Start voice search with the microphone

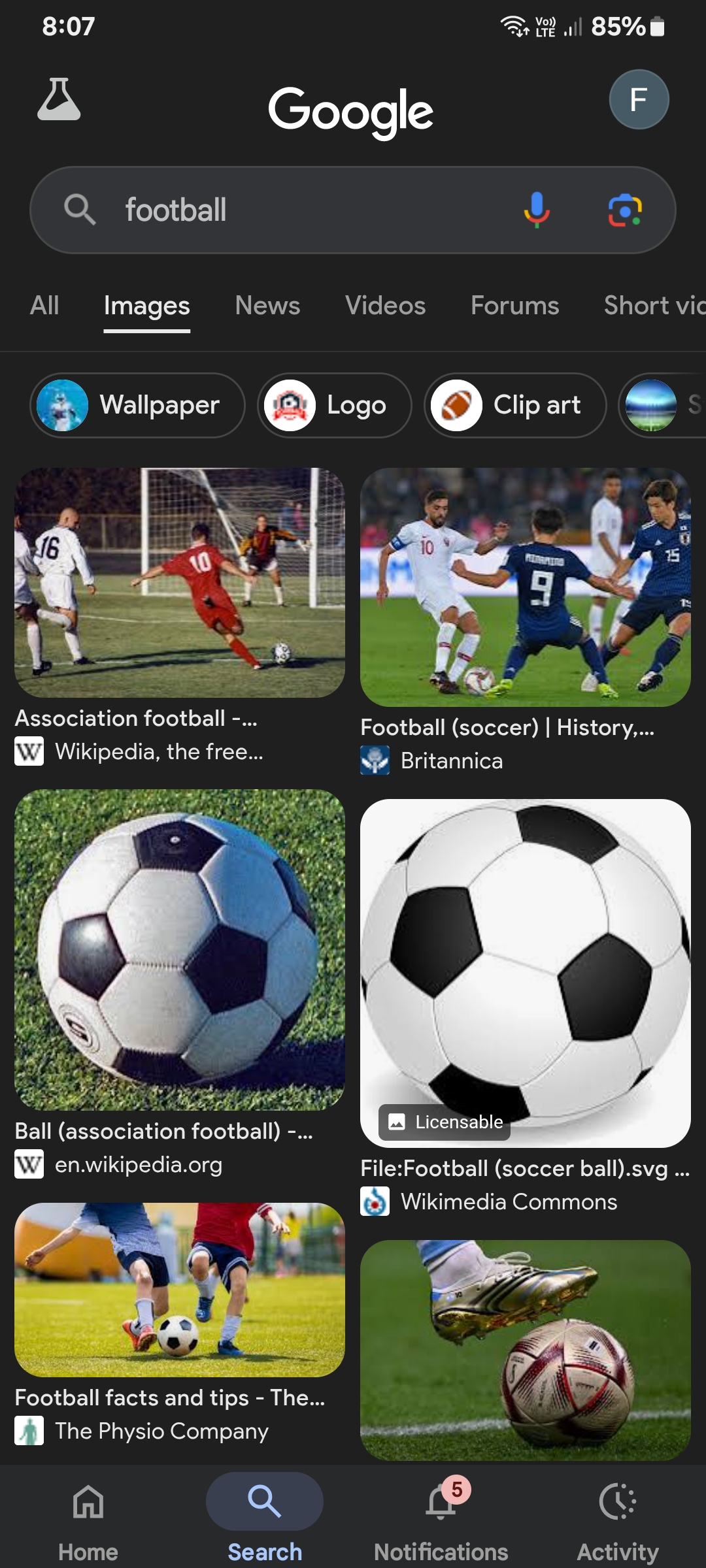click(x=537, y=210)
